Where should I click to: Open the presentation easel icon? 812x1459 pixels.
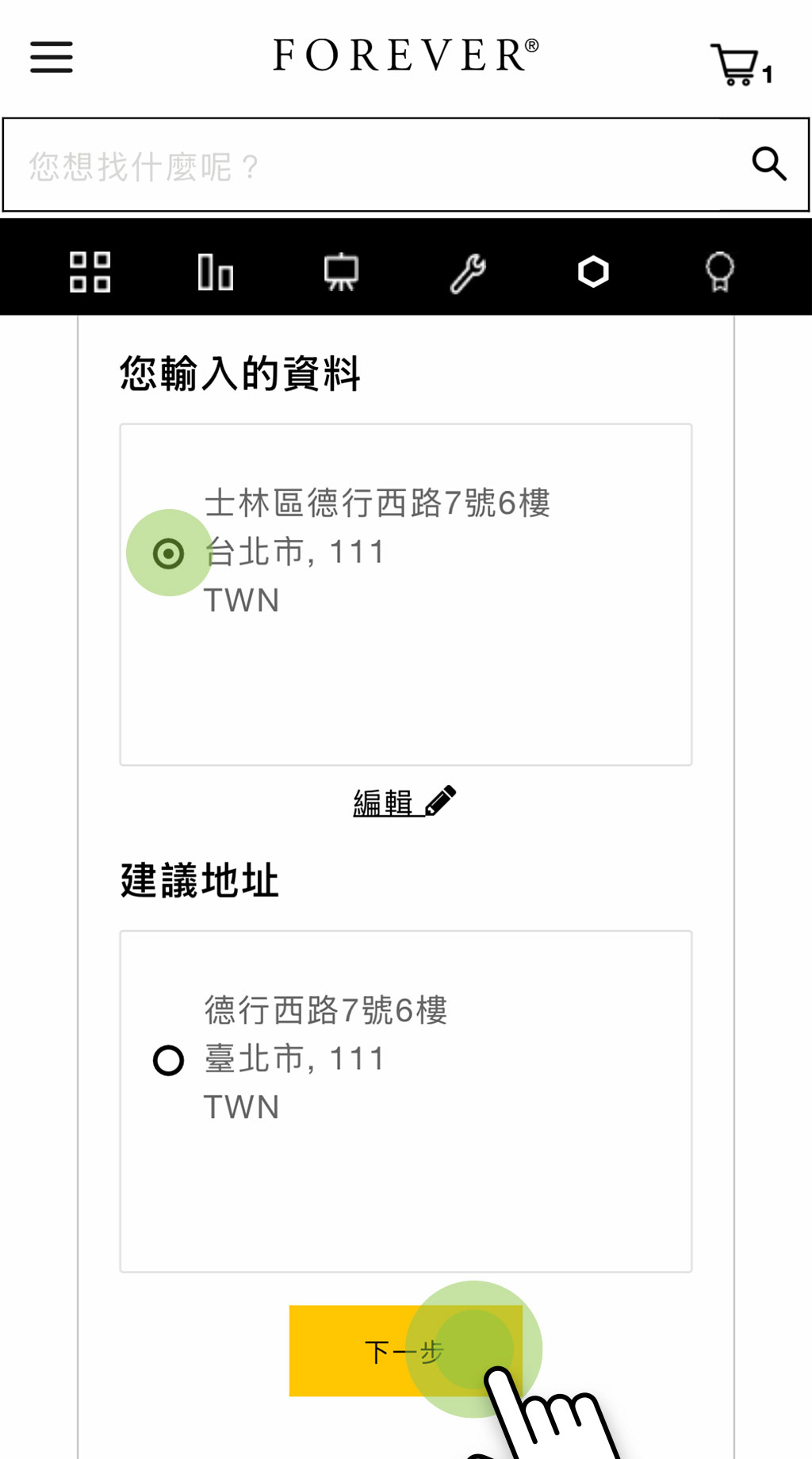pos(342,273)
